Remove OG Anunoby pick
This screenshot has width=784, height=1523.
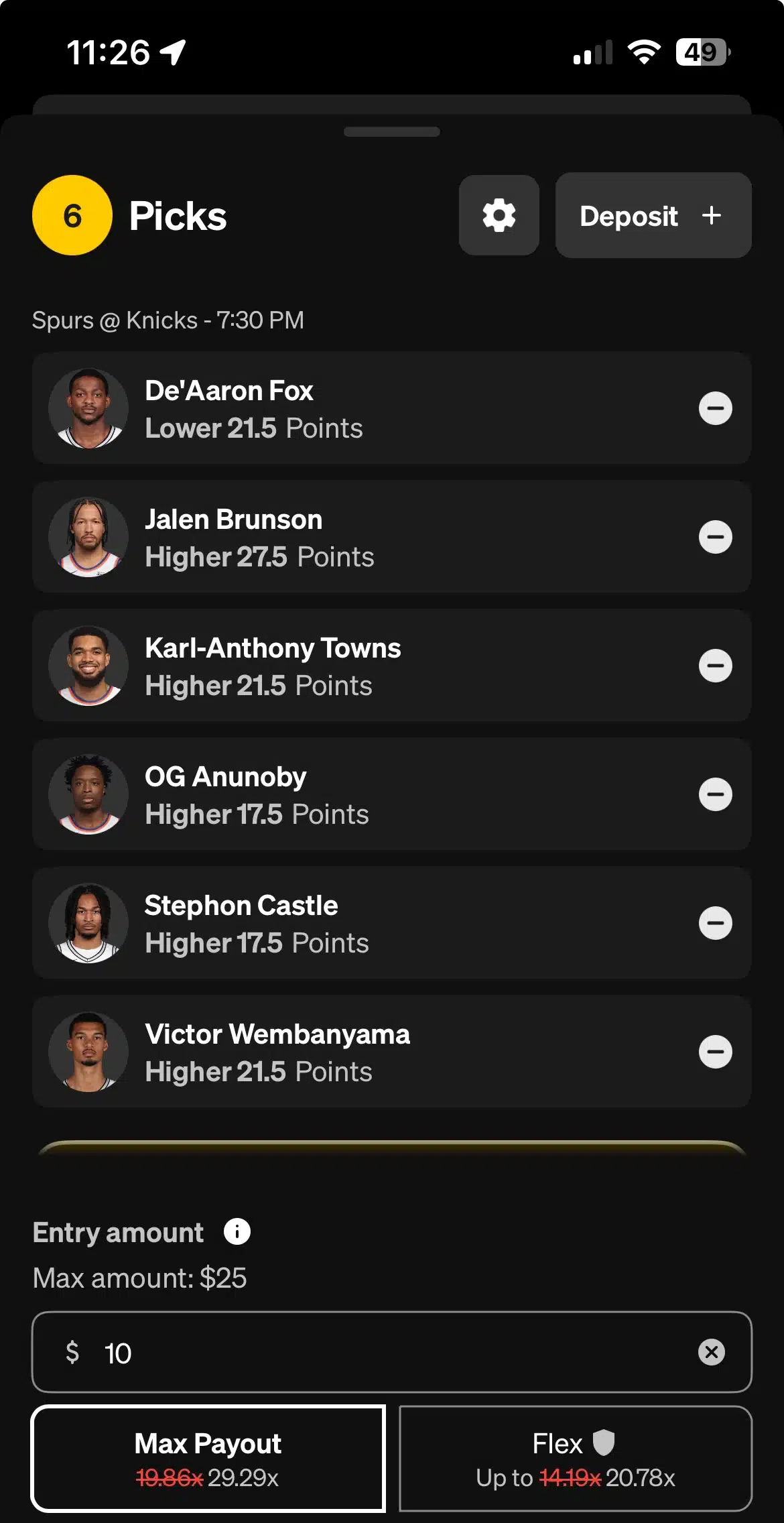[715, 794]
